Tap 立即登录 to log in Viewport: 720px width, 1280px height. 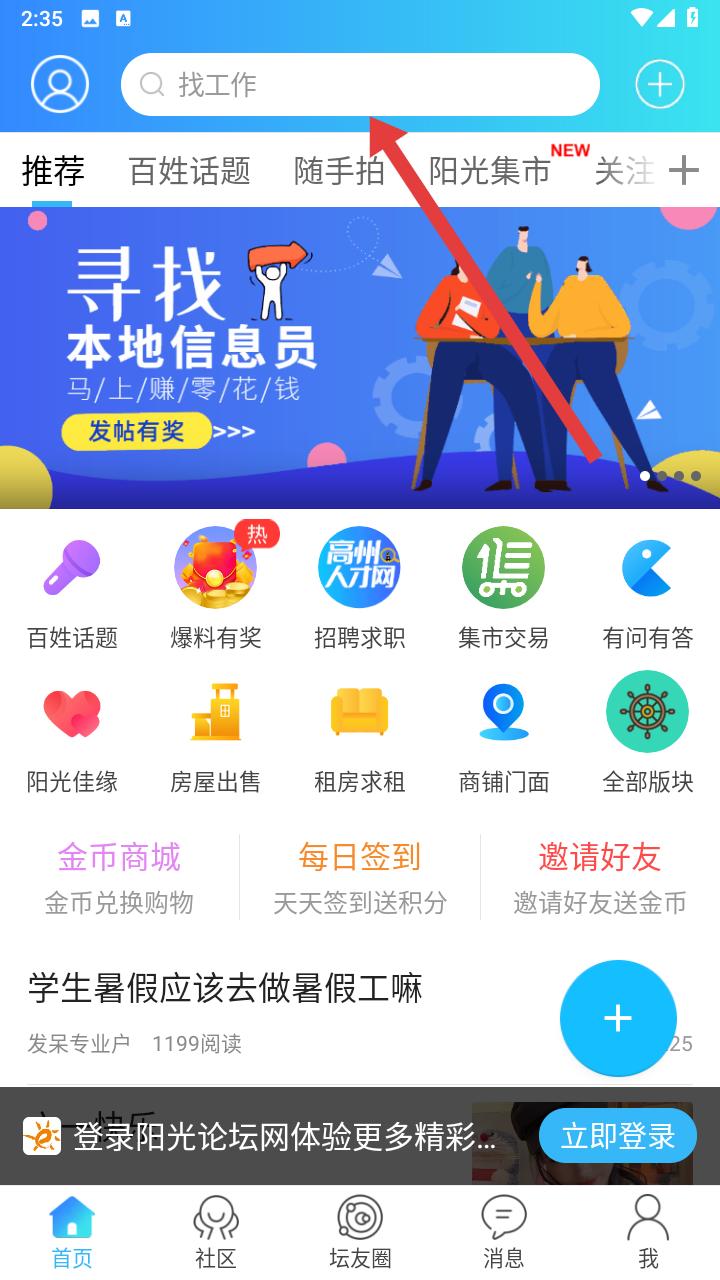coord(618,1135)
